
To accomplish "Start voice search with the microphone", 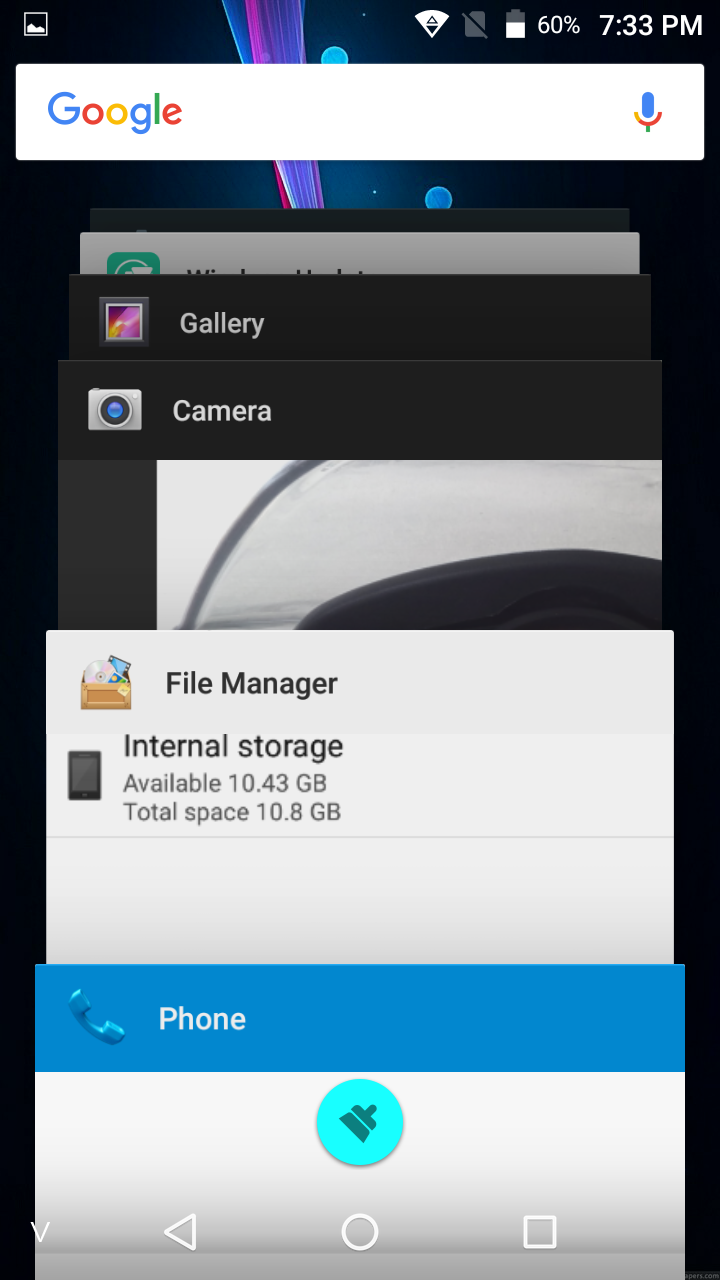I will point(648,112).
